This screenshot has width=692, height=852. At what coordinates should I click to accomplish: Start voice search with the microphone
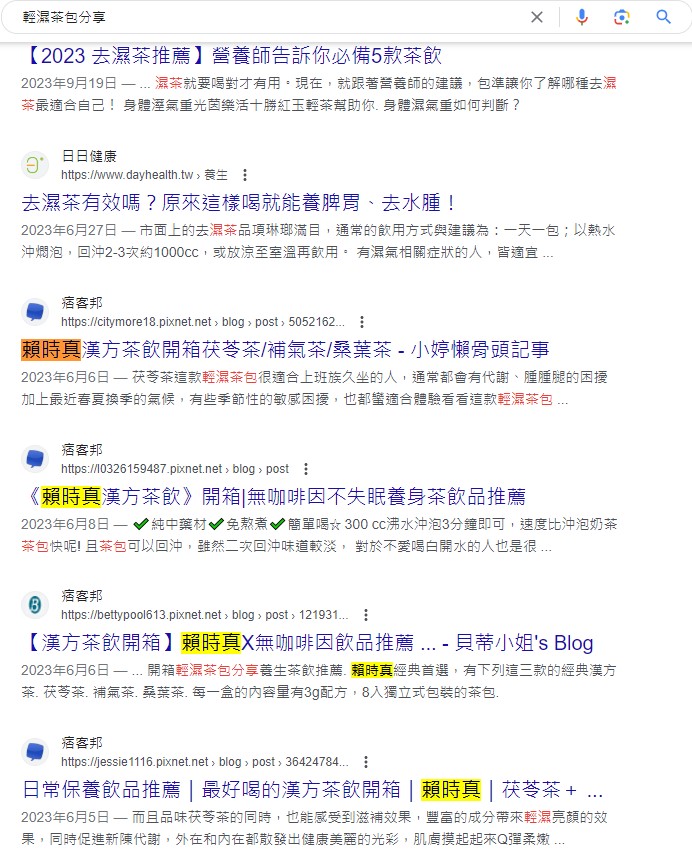tap(582, 17)
